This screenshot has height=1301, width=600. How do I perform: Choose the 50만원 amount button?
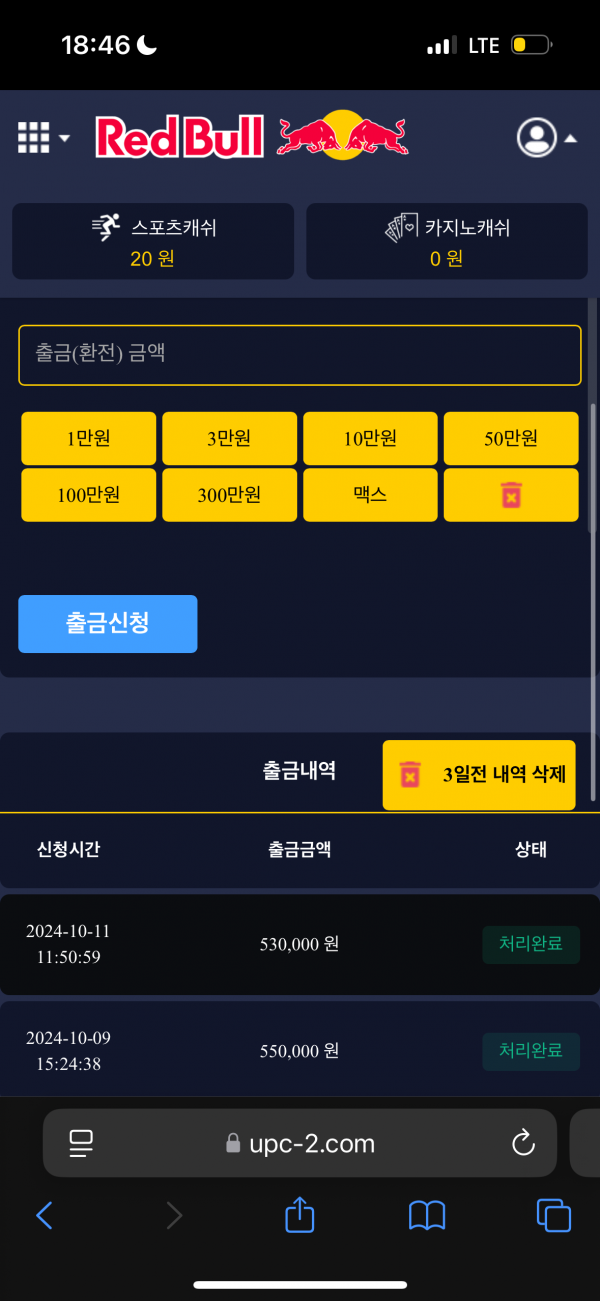coord(511,438)
